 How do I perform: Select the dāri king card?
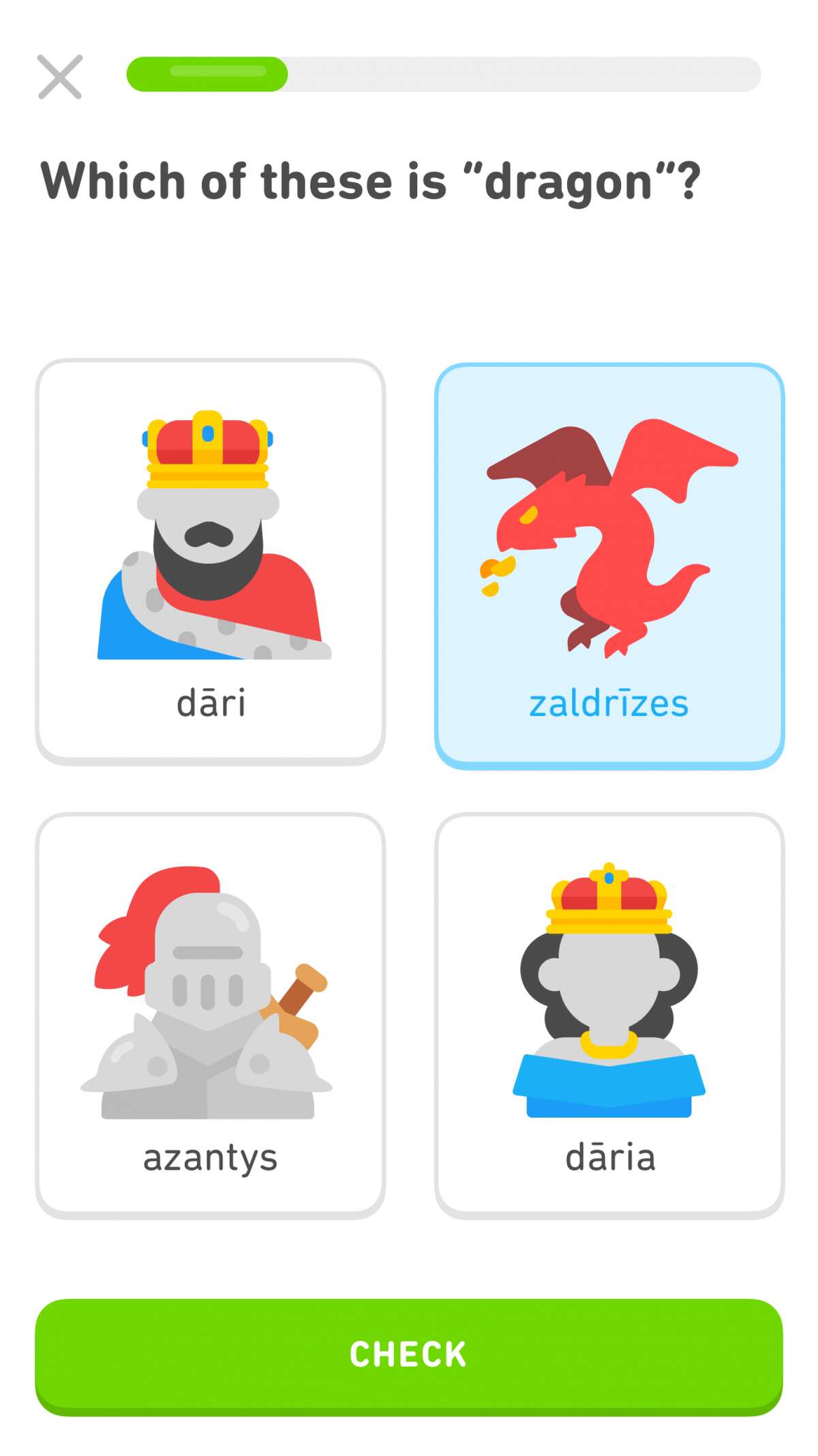pos(210,561)
